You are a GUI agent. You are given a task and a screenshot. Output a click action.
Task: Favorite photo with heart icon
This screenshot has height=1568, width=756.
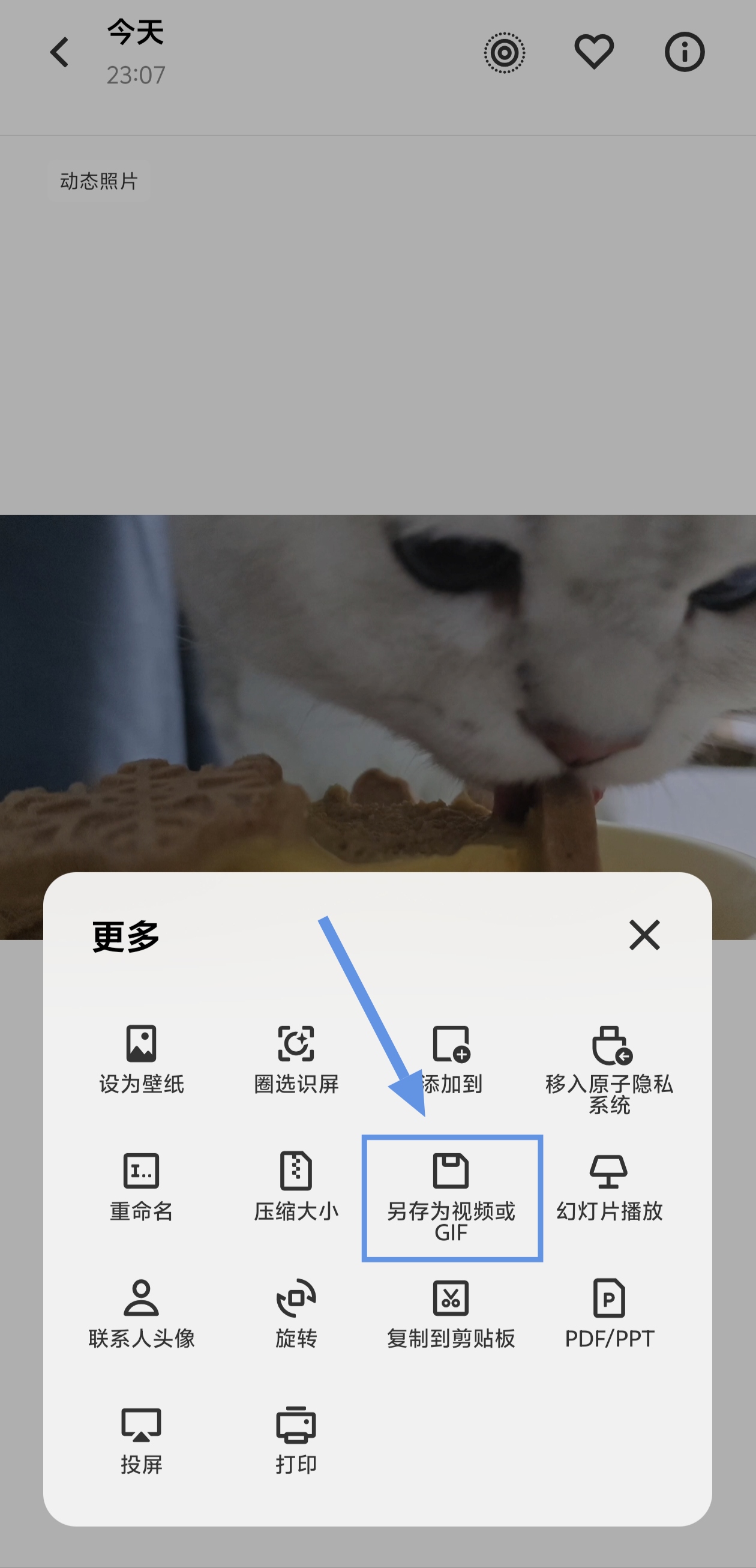tap(594, 52)
